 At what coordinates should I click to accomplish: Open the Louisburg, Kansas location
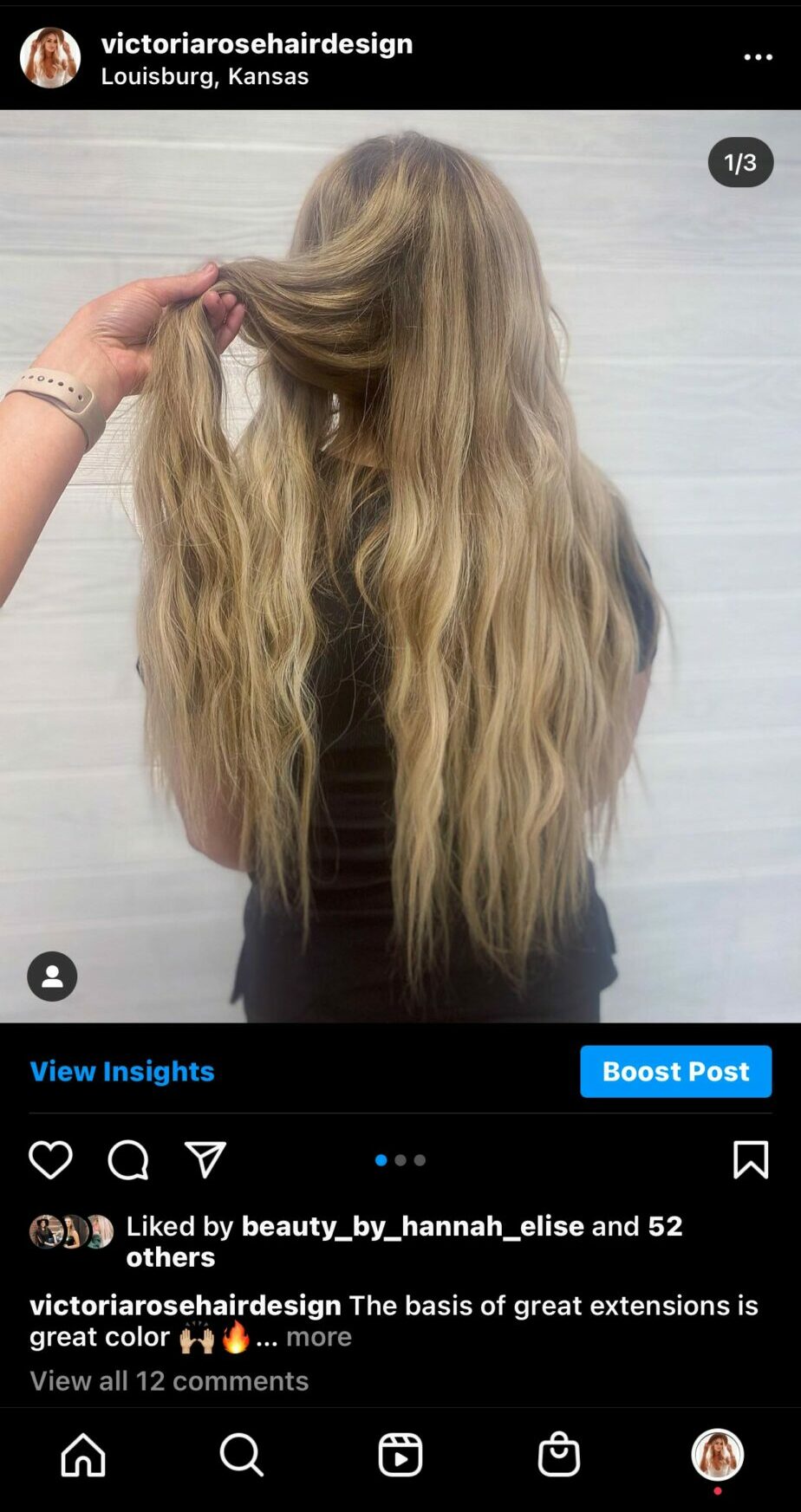[x=205, y=76]
